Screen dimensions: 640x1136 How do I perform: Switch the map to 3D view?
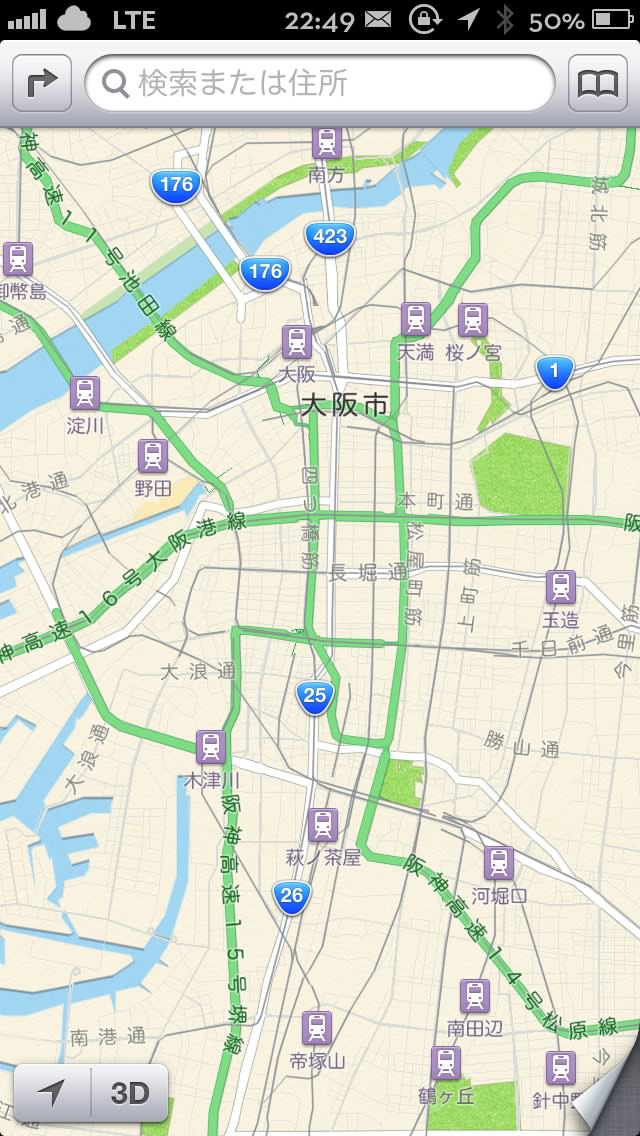tap(130, 1093)
